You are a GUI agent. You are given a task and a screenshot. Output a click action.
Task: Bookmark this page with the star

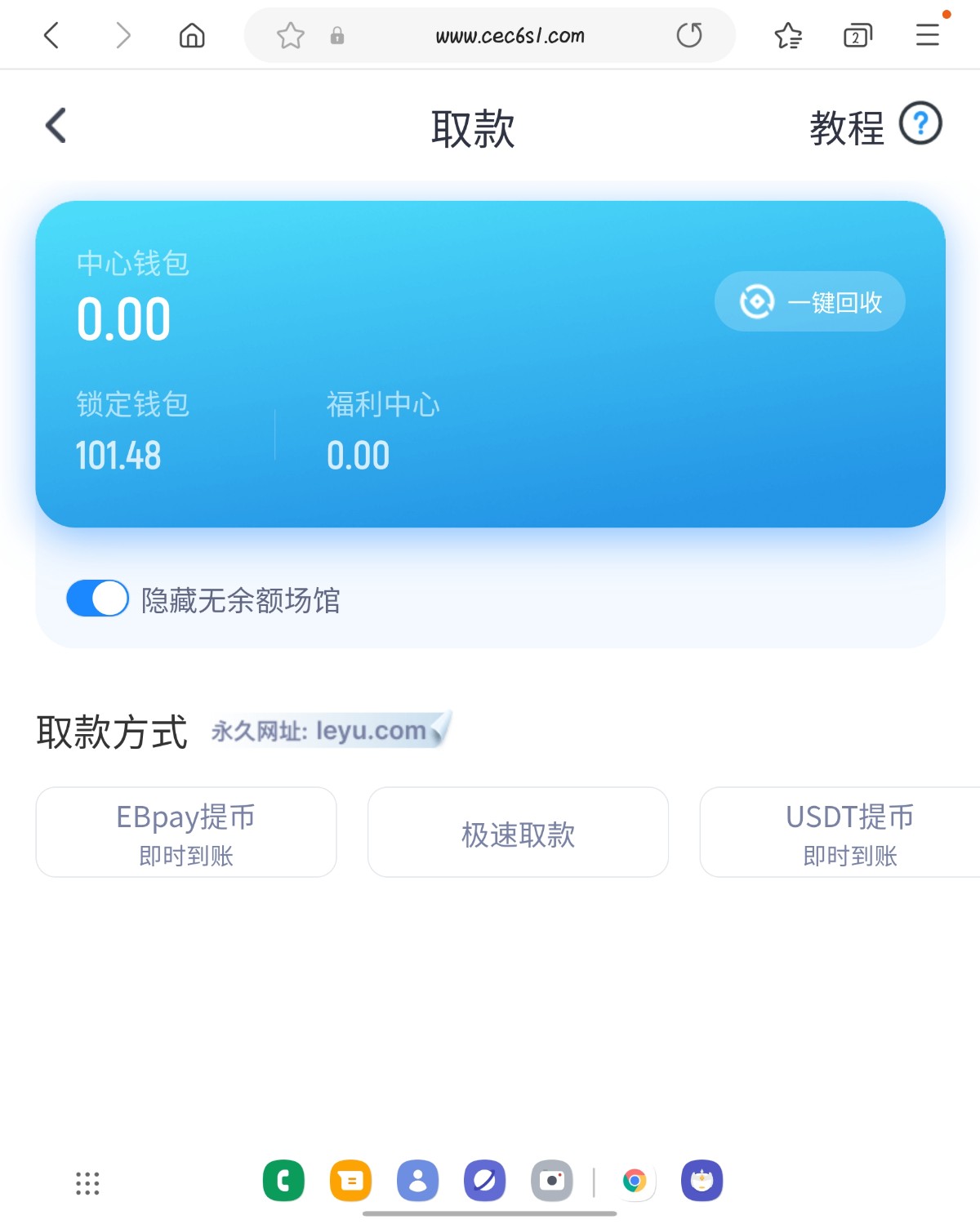tap(290, 35)
